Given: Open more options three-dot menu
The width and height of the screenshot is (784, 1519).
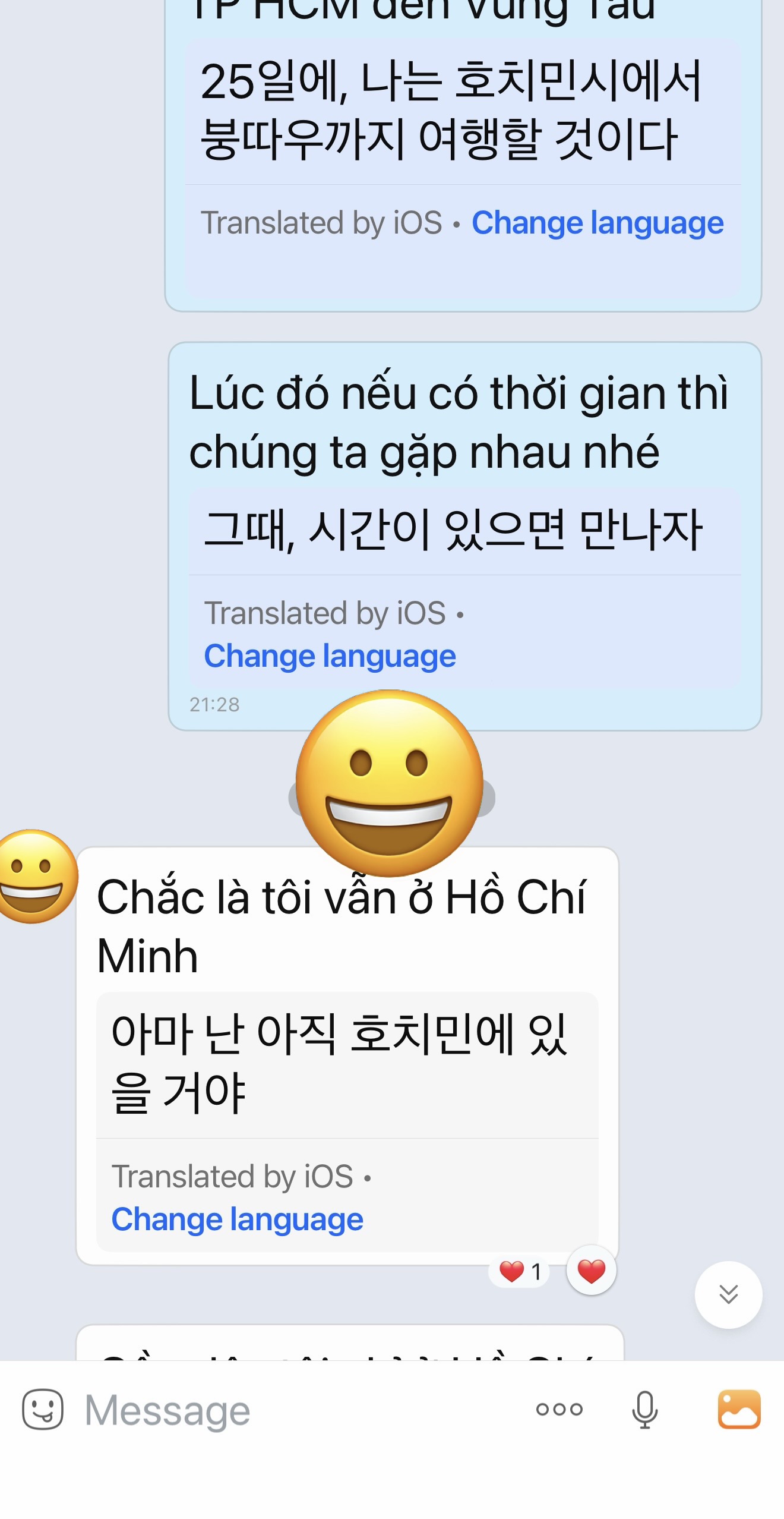Looking at the screenshot, I should tap(559, 1410).
